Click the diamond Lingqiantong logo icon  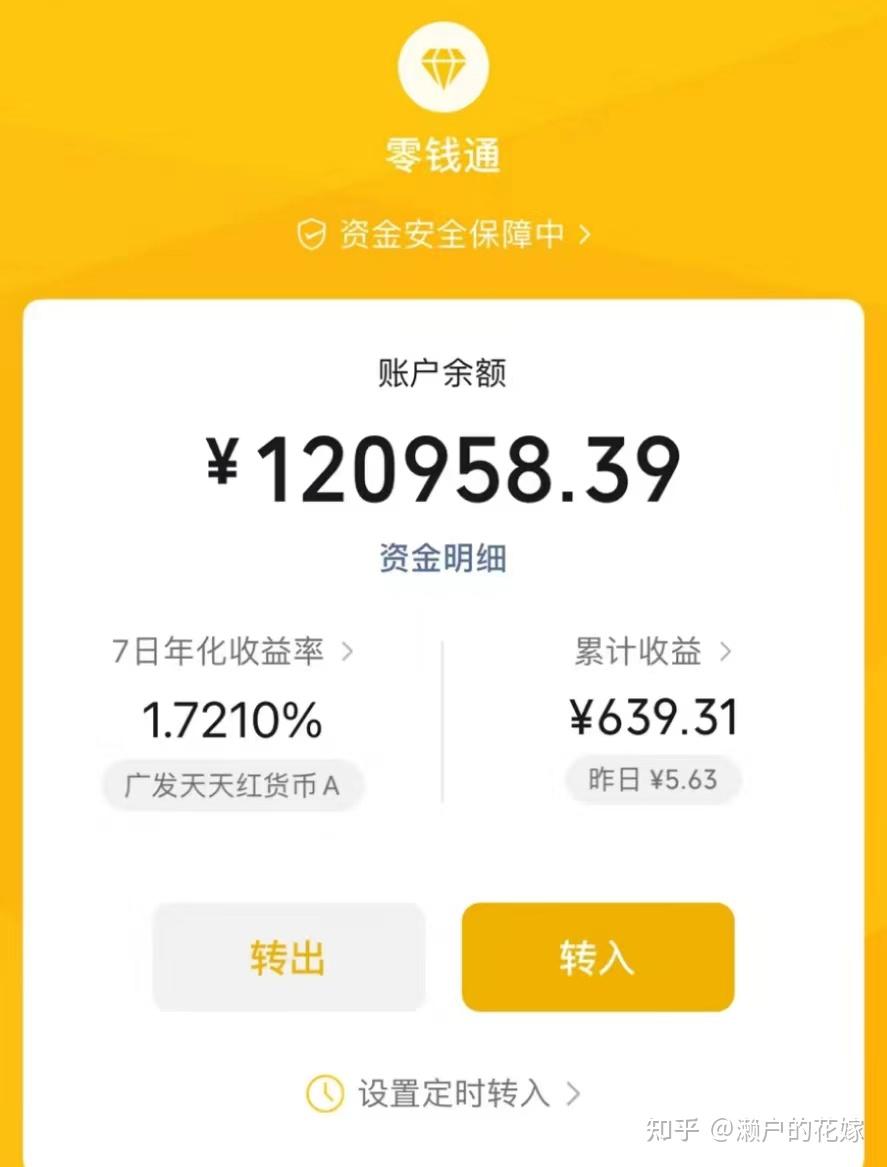pyautogui.click(x=443, y=67)
